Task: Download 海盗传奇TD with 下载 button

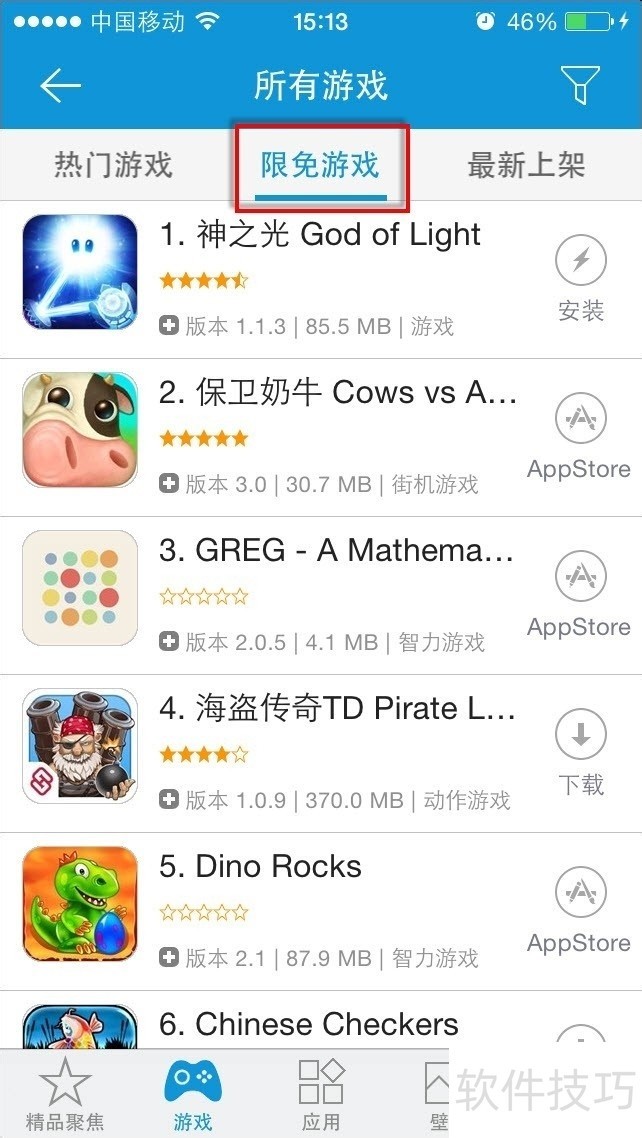Action: click(581, 752)
